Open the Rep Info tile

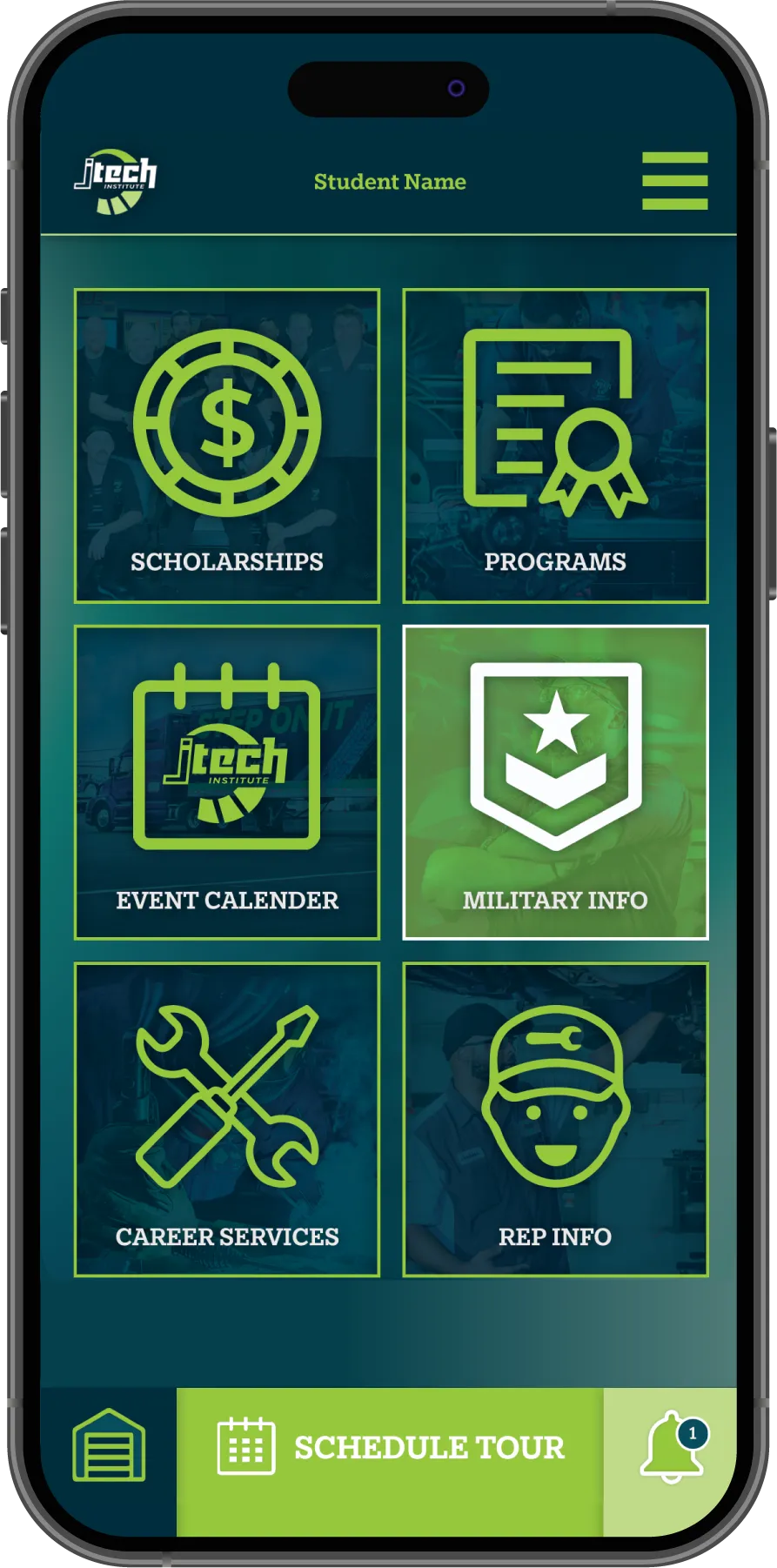(x=555, y=1119)
